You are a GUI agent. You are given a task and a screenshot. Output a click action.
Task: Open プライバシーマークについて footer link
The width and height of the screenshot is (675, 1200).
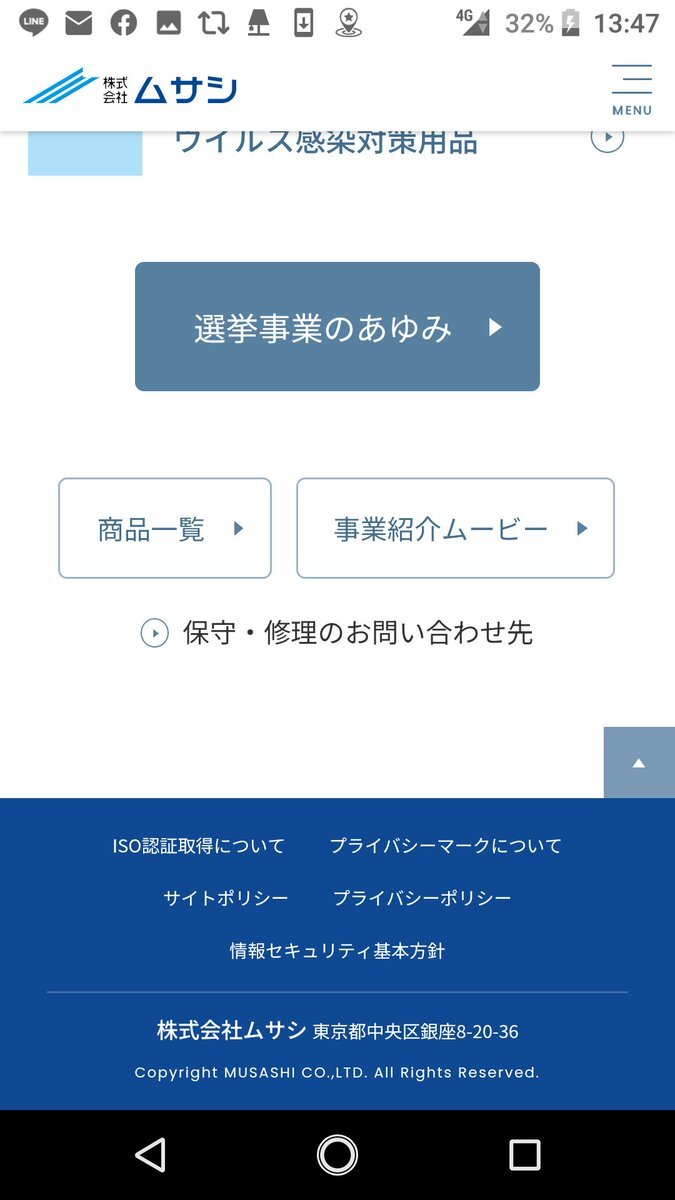(446, 846)
